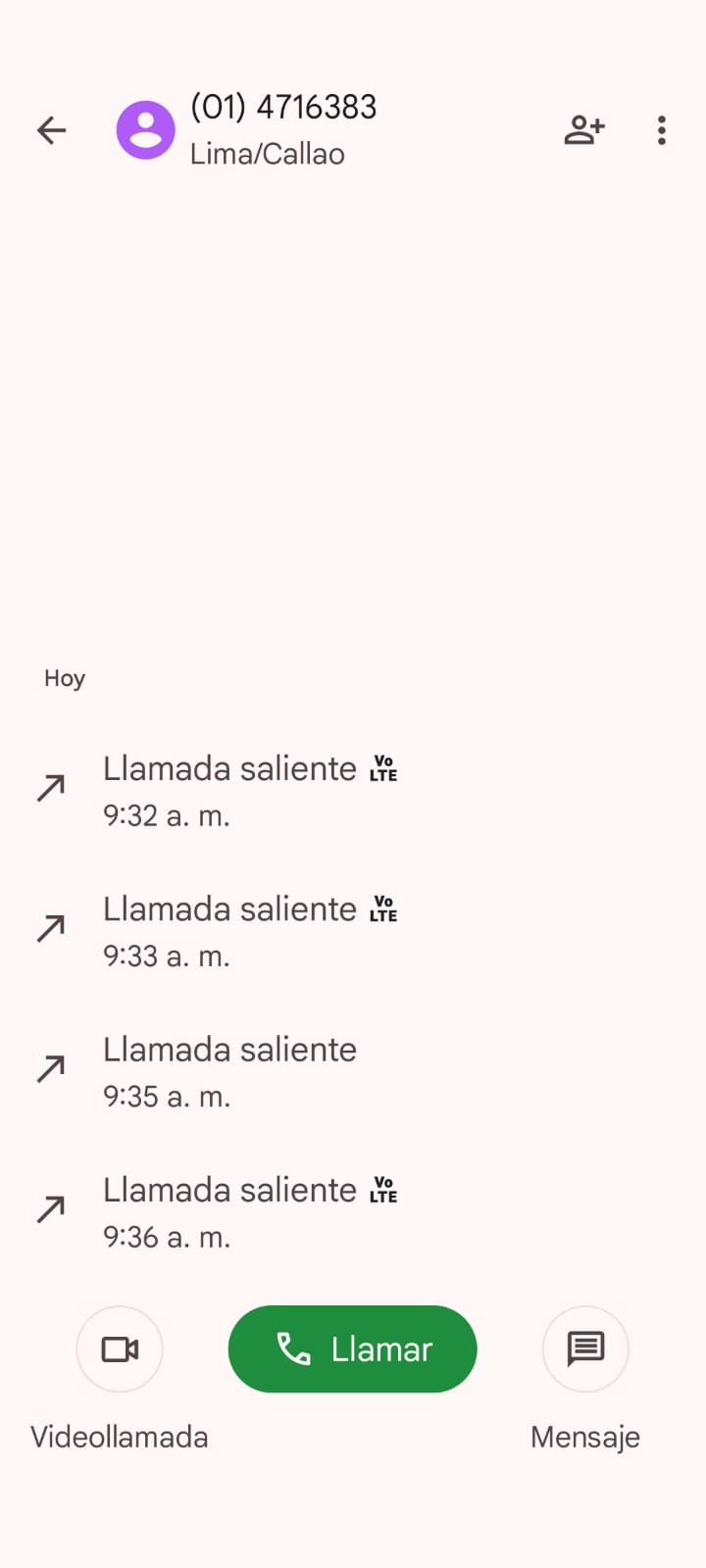
Task: Open the three-dot overflow menu
Action: tap(662, 130)
